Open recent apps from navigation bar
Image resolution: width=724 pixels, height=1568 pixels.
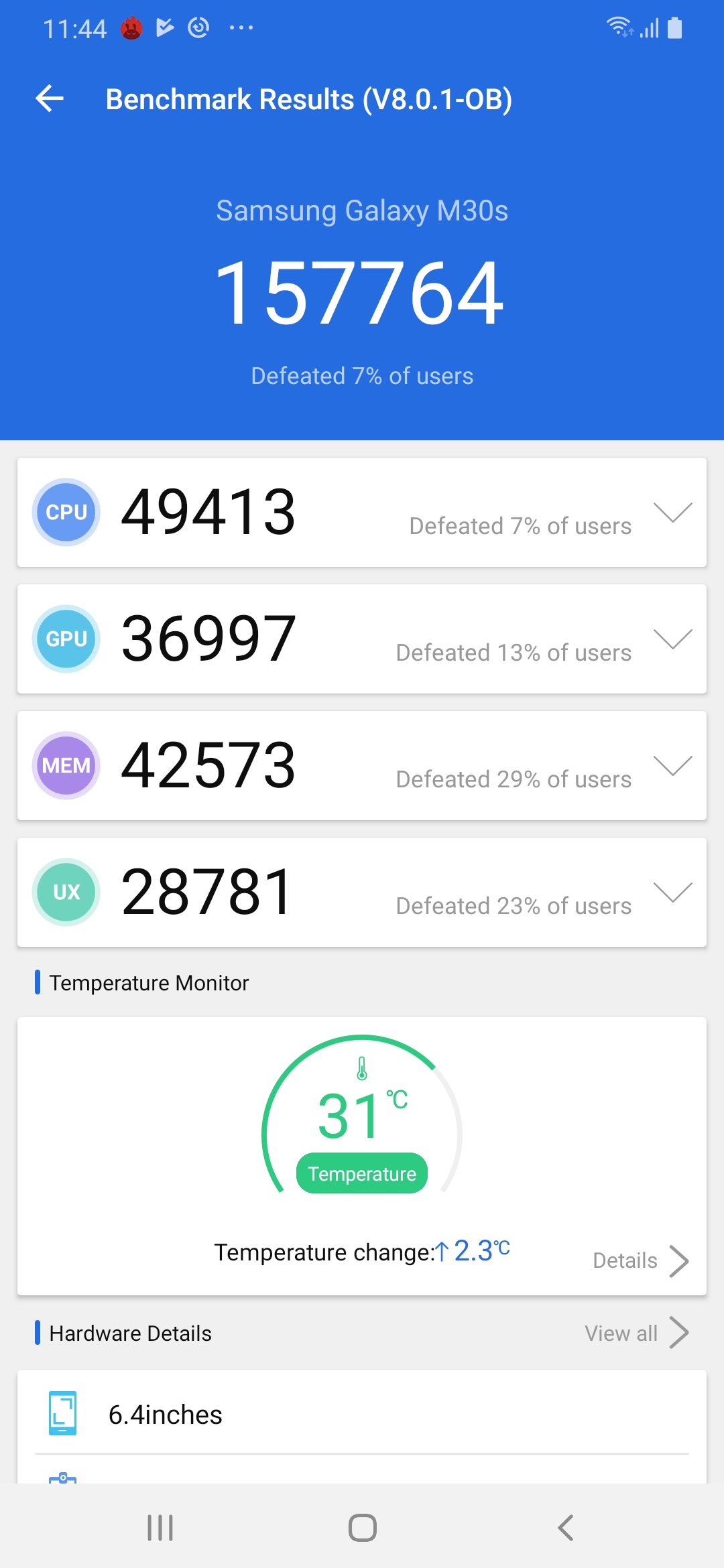pos(160,1528)
